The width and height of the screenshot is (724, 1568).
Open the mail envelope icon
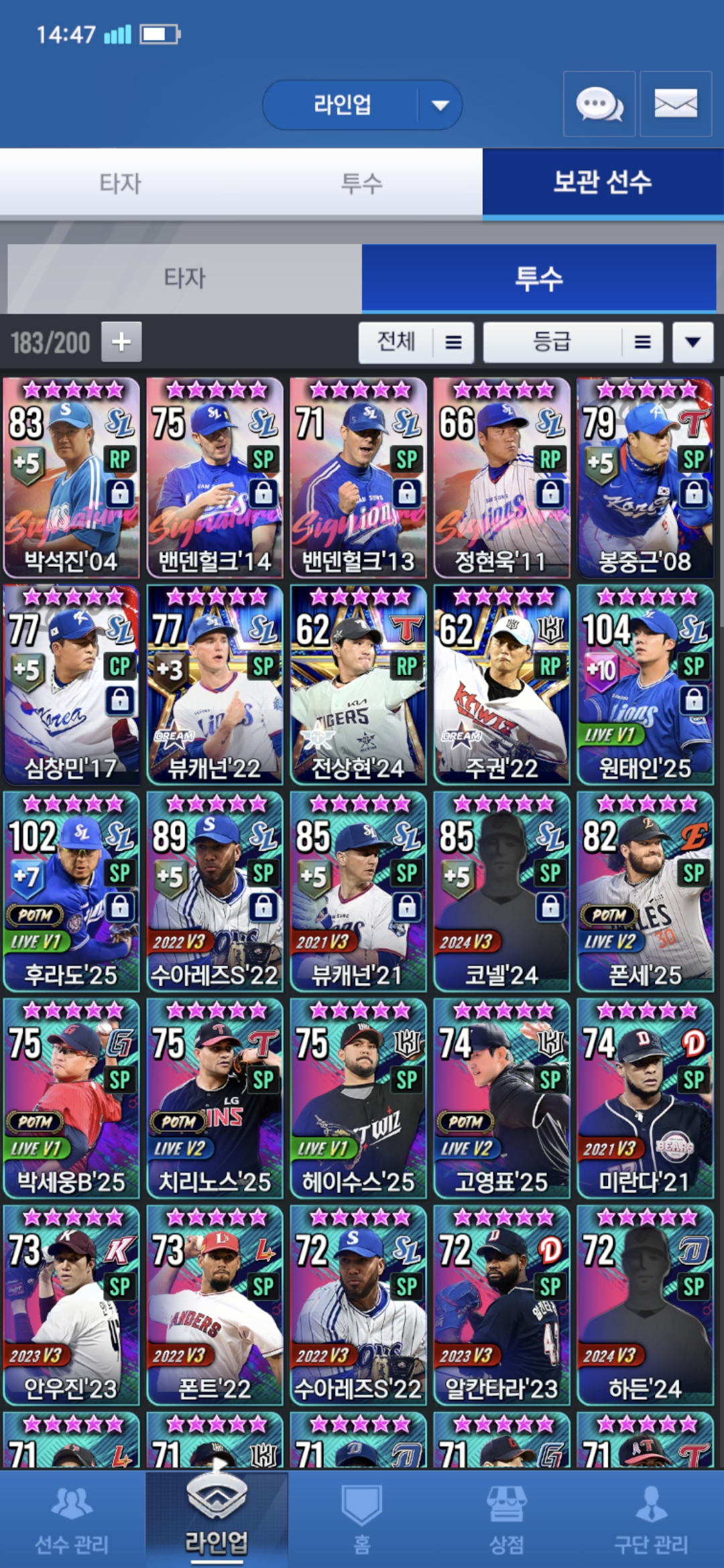click(x=675, y=105)
